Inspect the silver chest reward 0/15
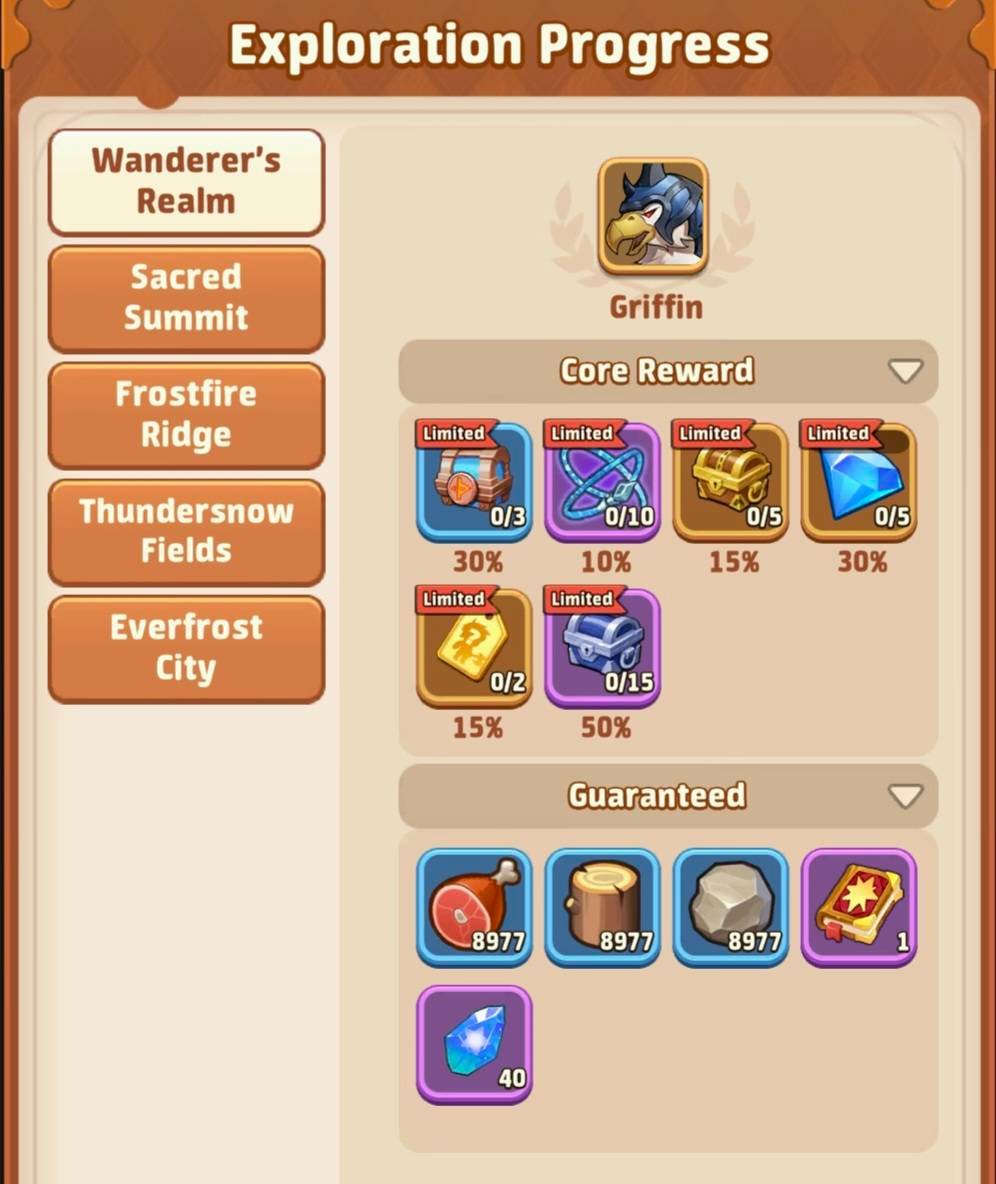Image resolution: width=996 pixels, height=1184 pixels. [602, 647]
